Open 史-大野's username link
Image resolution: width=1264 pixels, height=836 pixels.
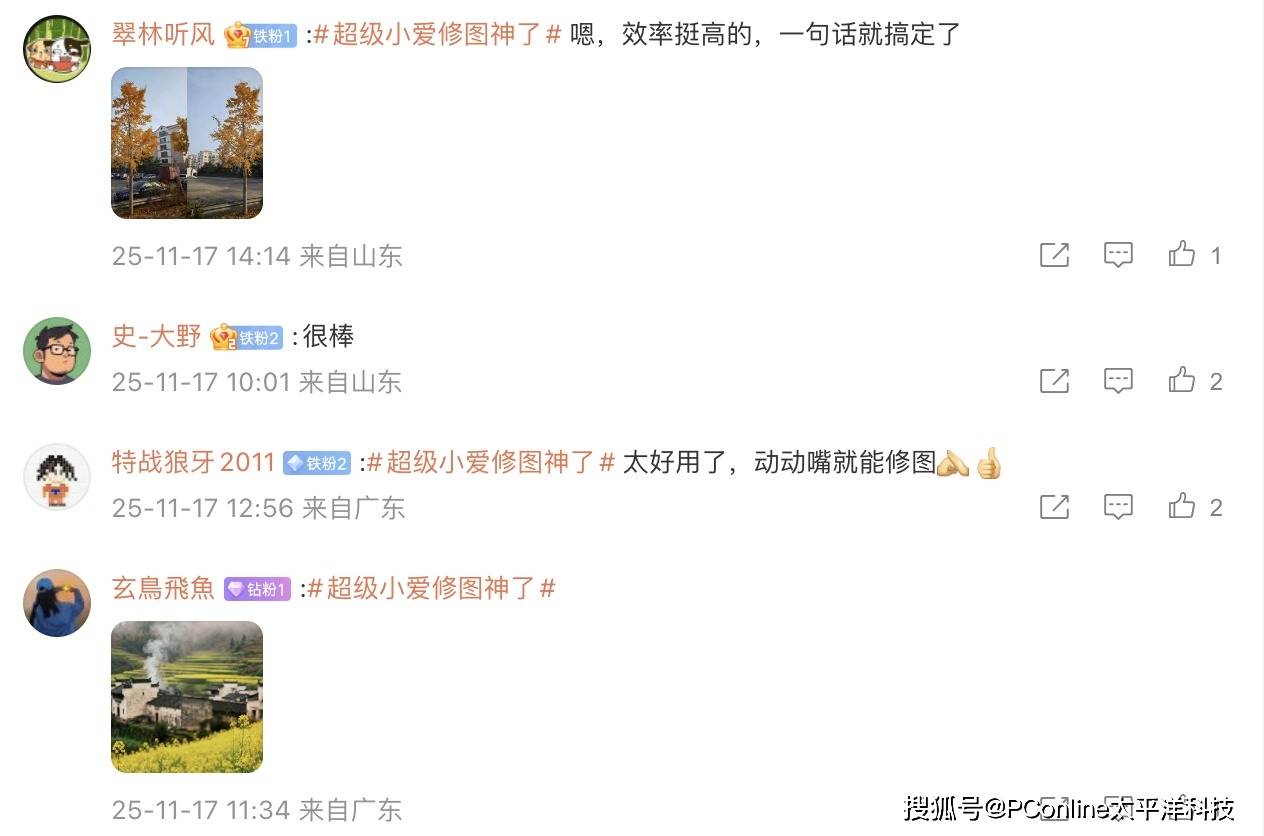coord(156,336)
